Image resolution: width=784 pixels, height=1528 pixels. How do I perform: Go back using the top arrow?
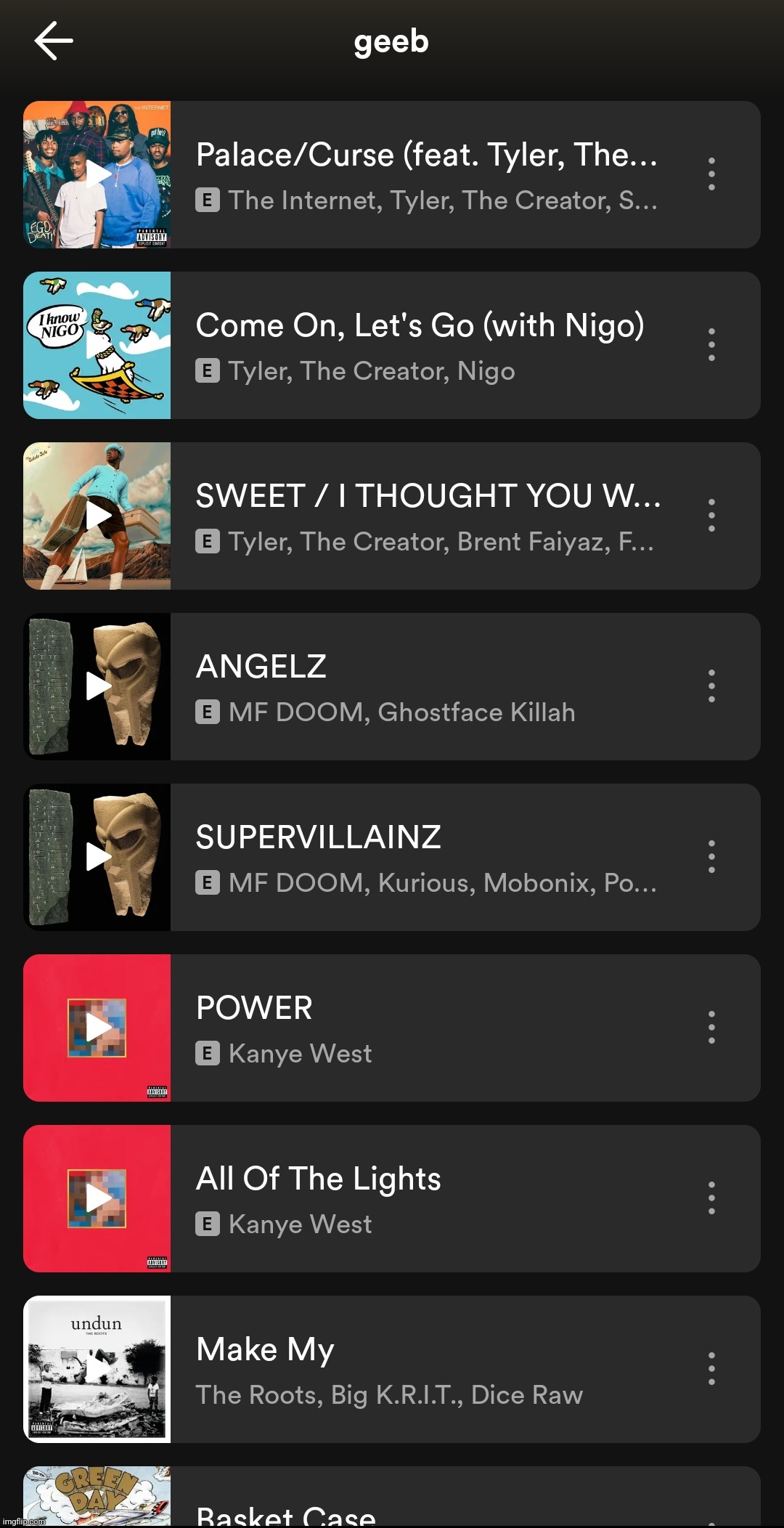point(54,41)
